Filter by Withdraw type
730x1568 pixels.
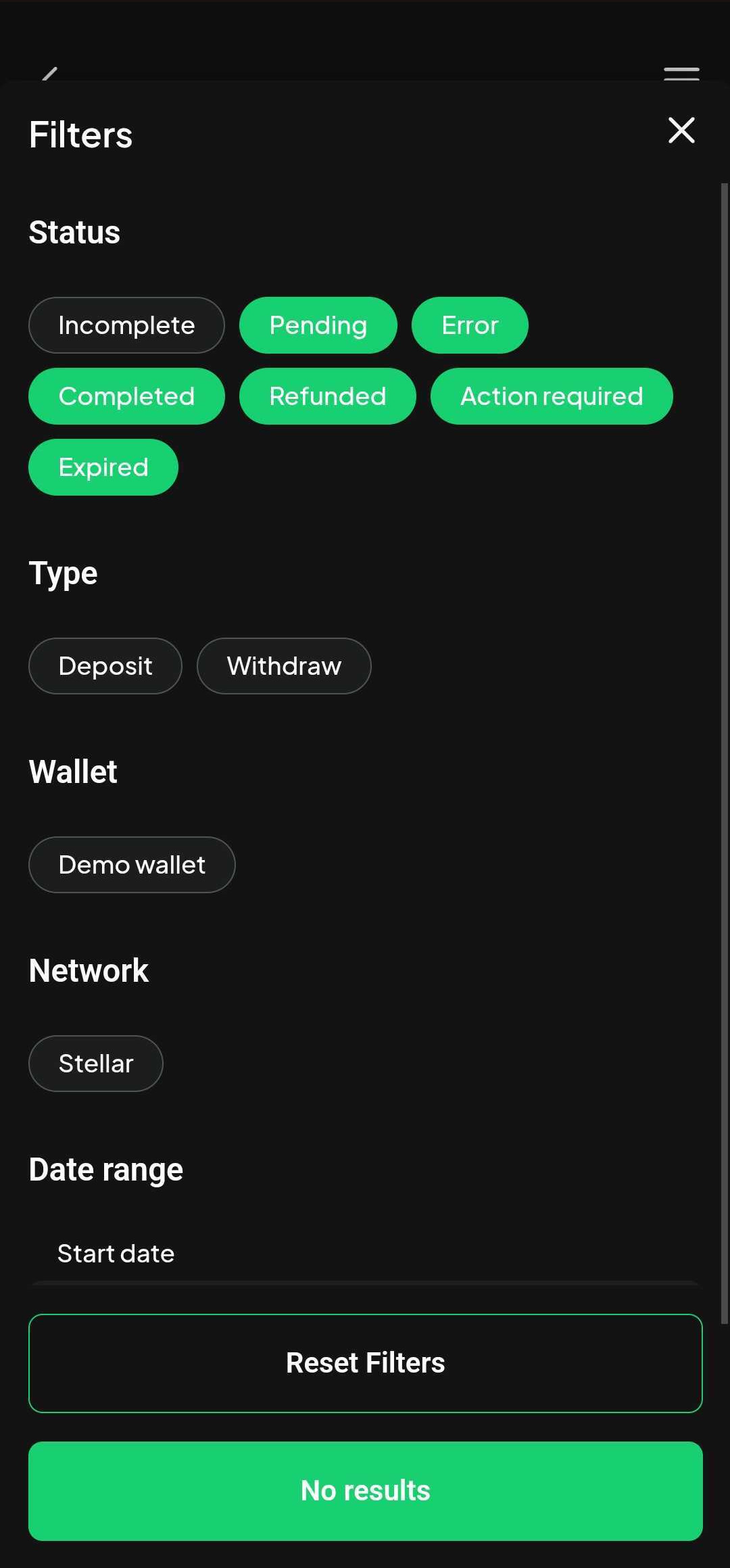(x=284, y=666)
